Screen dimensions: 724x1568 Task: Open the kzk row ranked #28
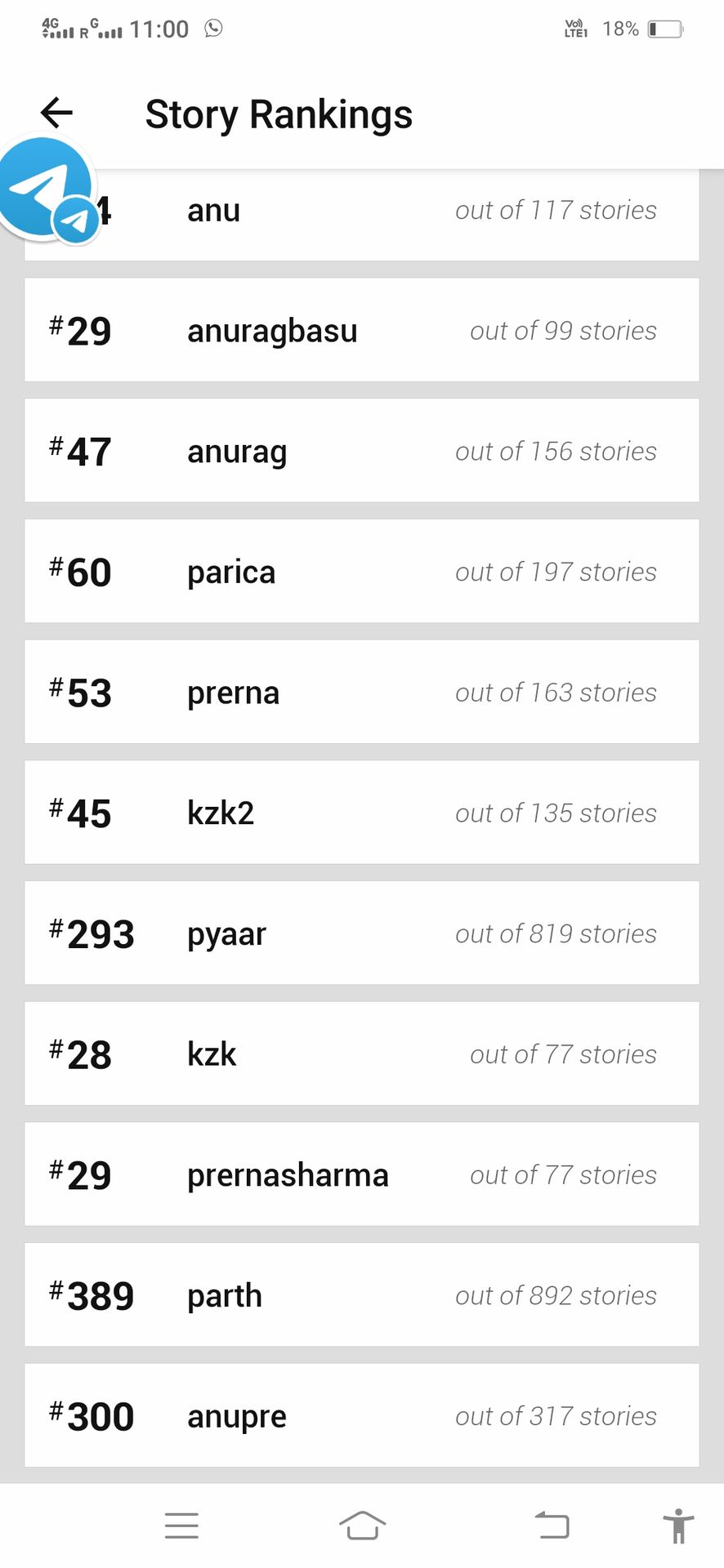tap(361, 1053)
